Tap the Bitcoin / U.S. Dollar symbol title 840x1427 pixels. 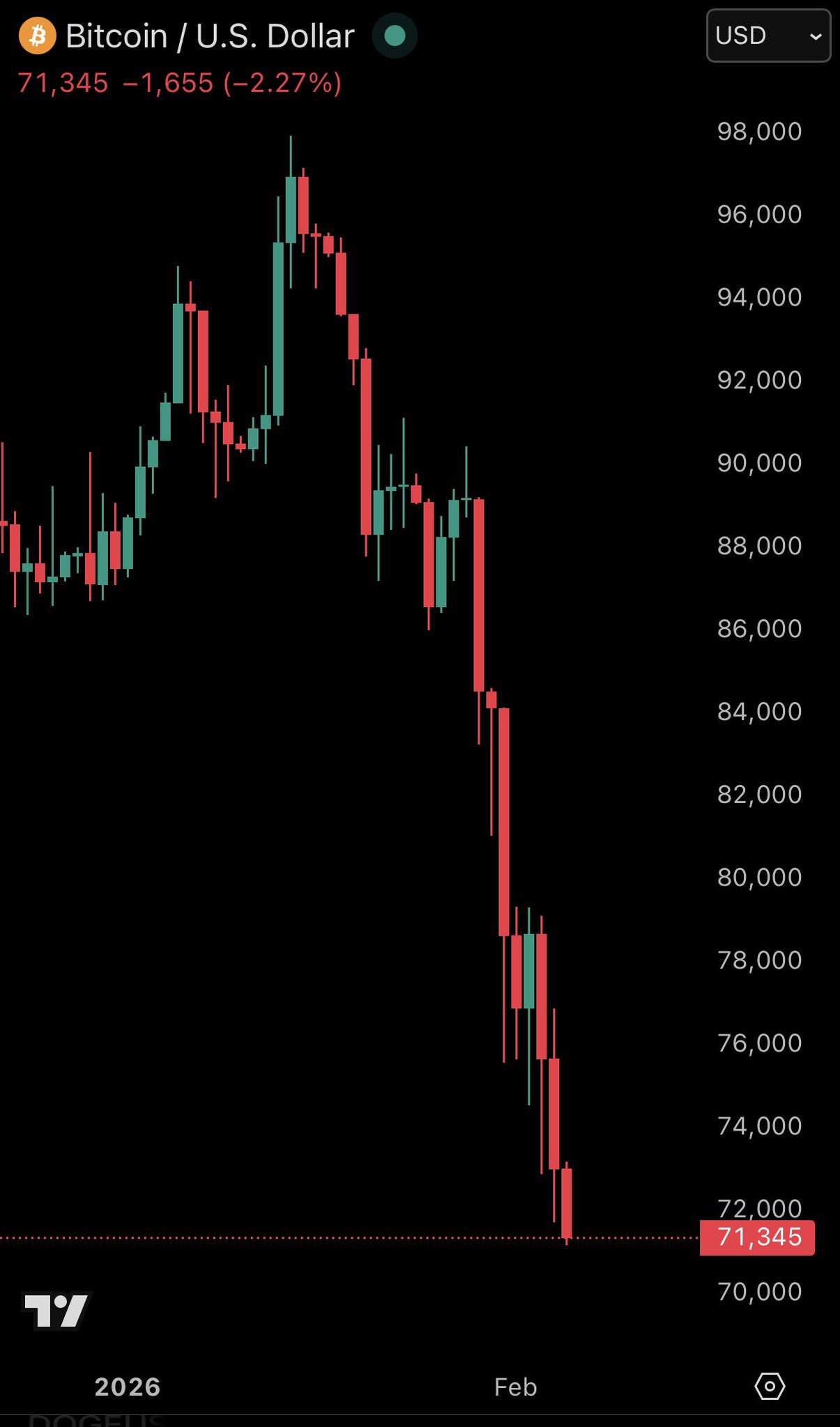pyautogui.click(x=209, y=36)
